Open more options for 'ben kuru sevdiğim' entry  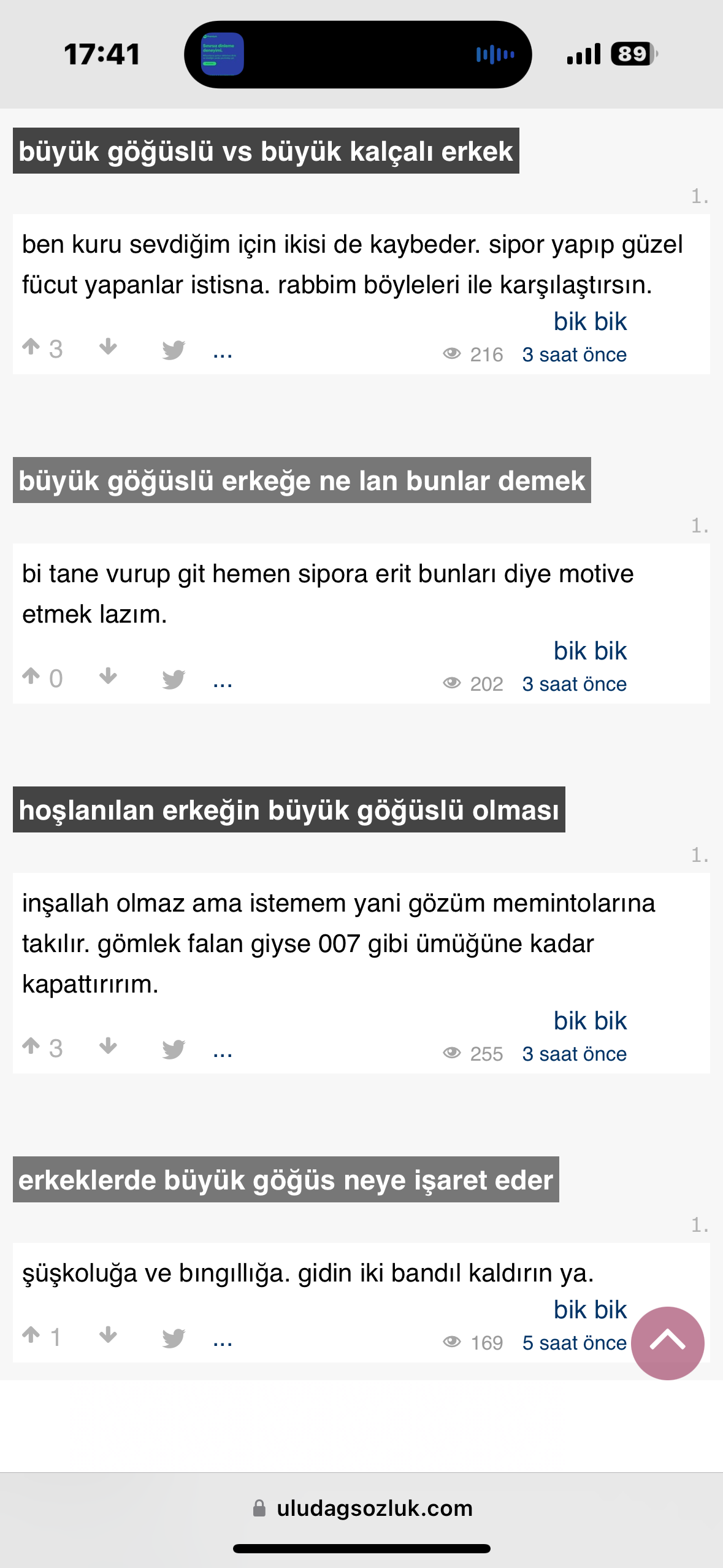click(223, 352)
